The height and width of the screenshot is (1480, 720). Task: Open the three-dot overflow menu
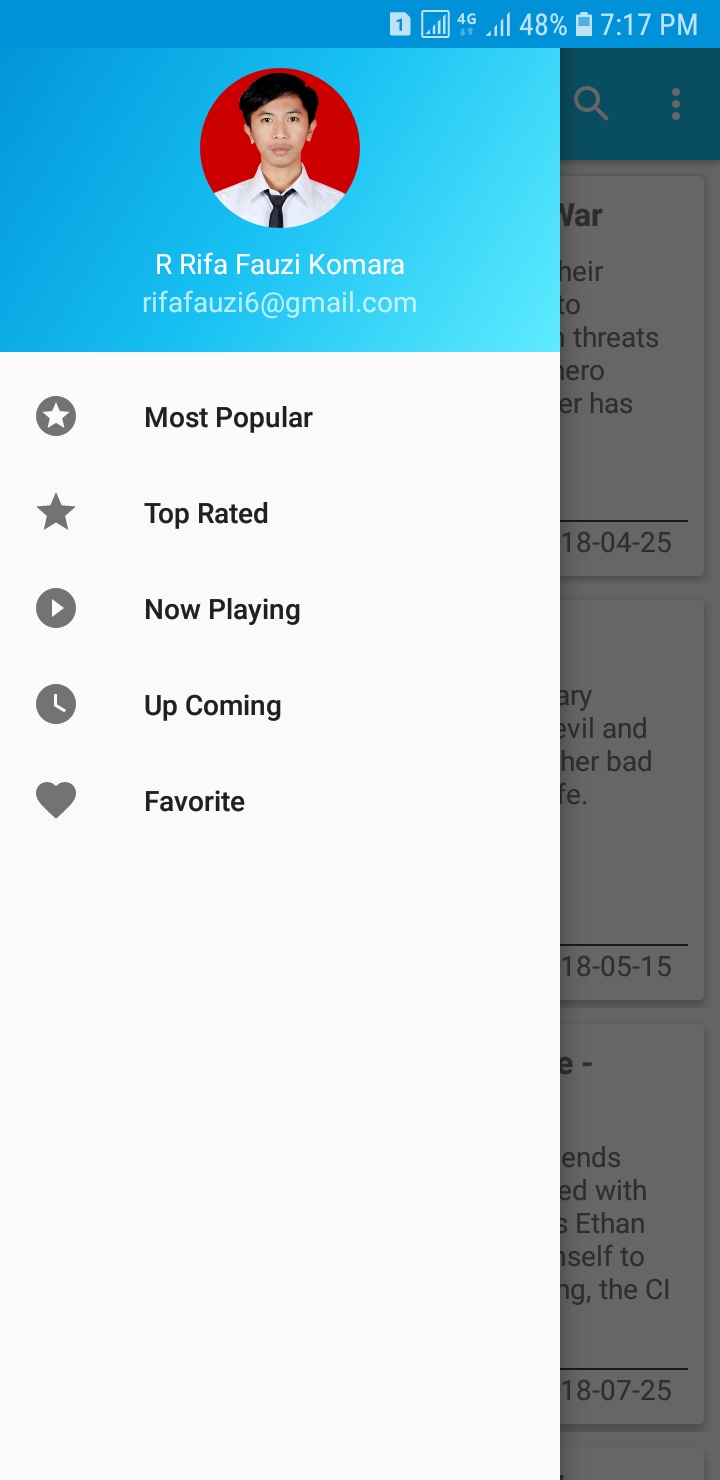coord(676,103)
